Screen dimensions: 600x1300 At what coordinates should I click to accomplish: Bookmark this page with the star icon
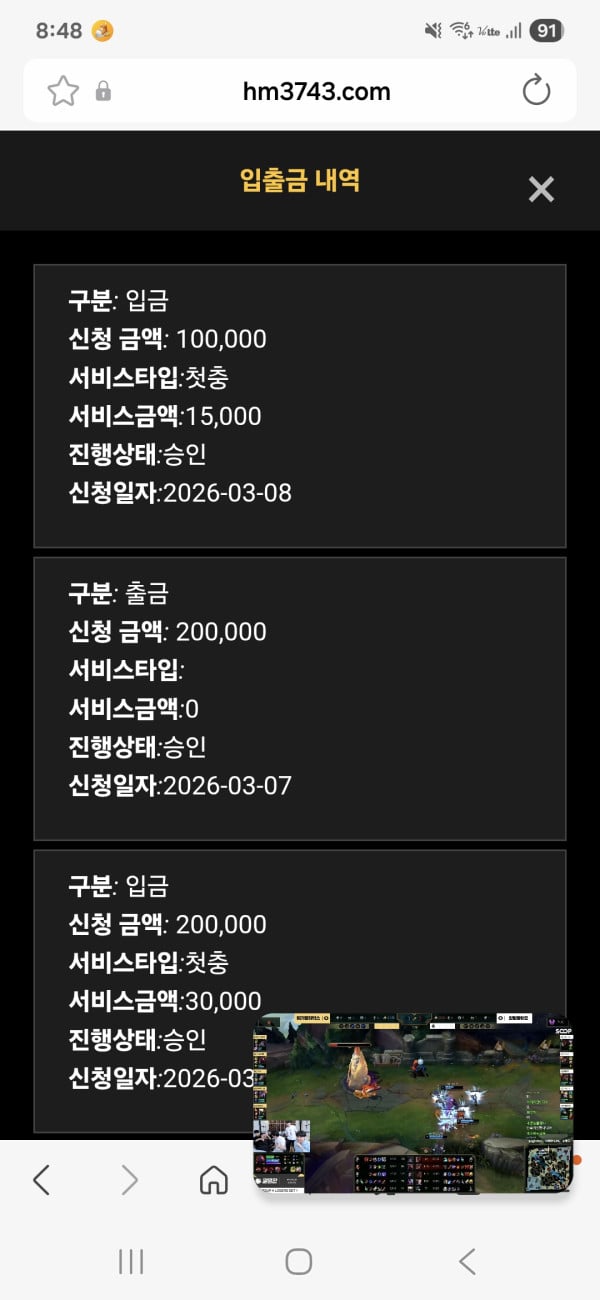[x=63, y=92]
